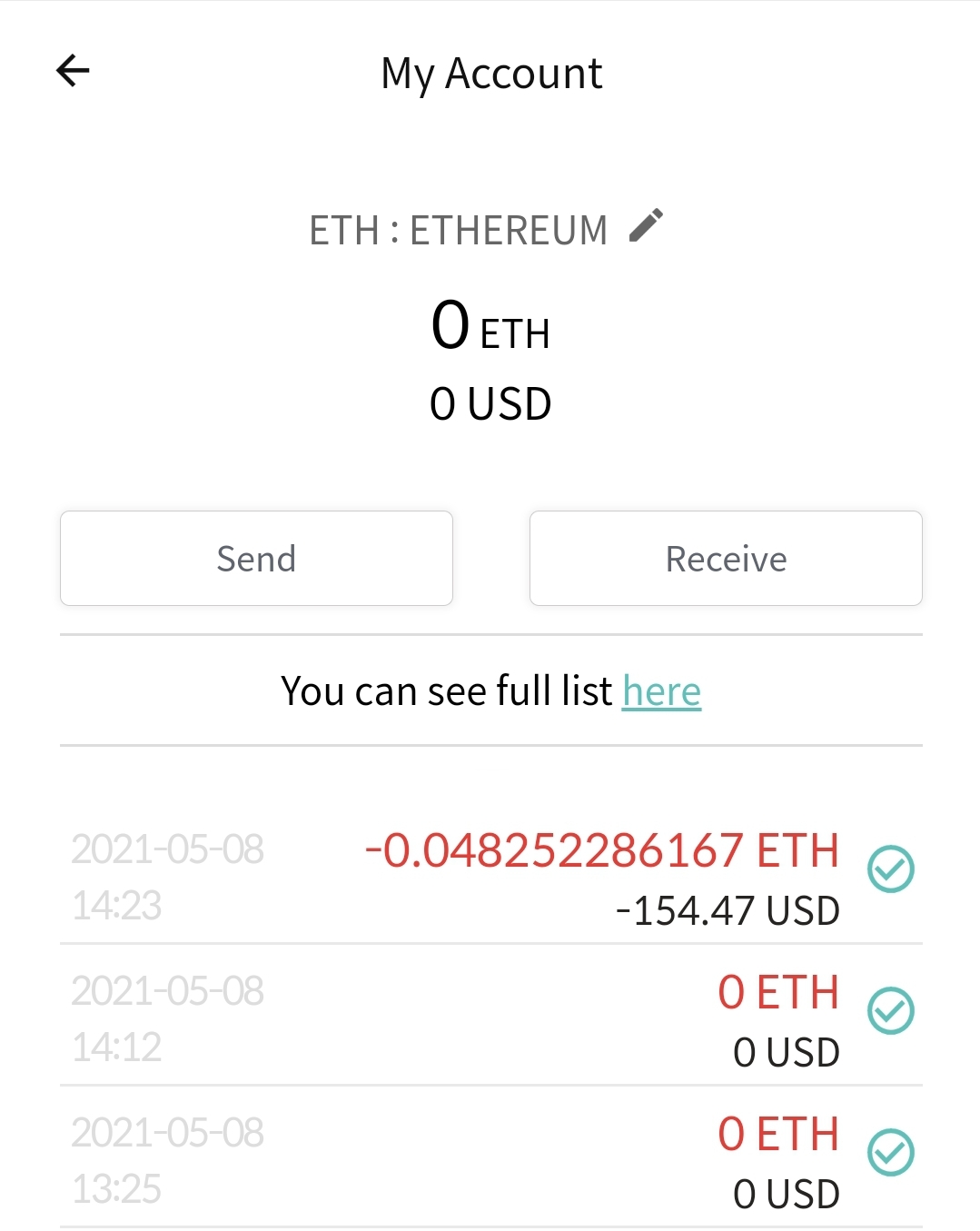
Task: Go back using the arrow icon
Action: 73,71
